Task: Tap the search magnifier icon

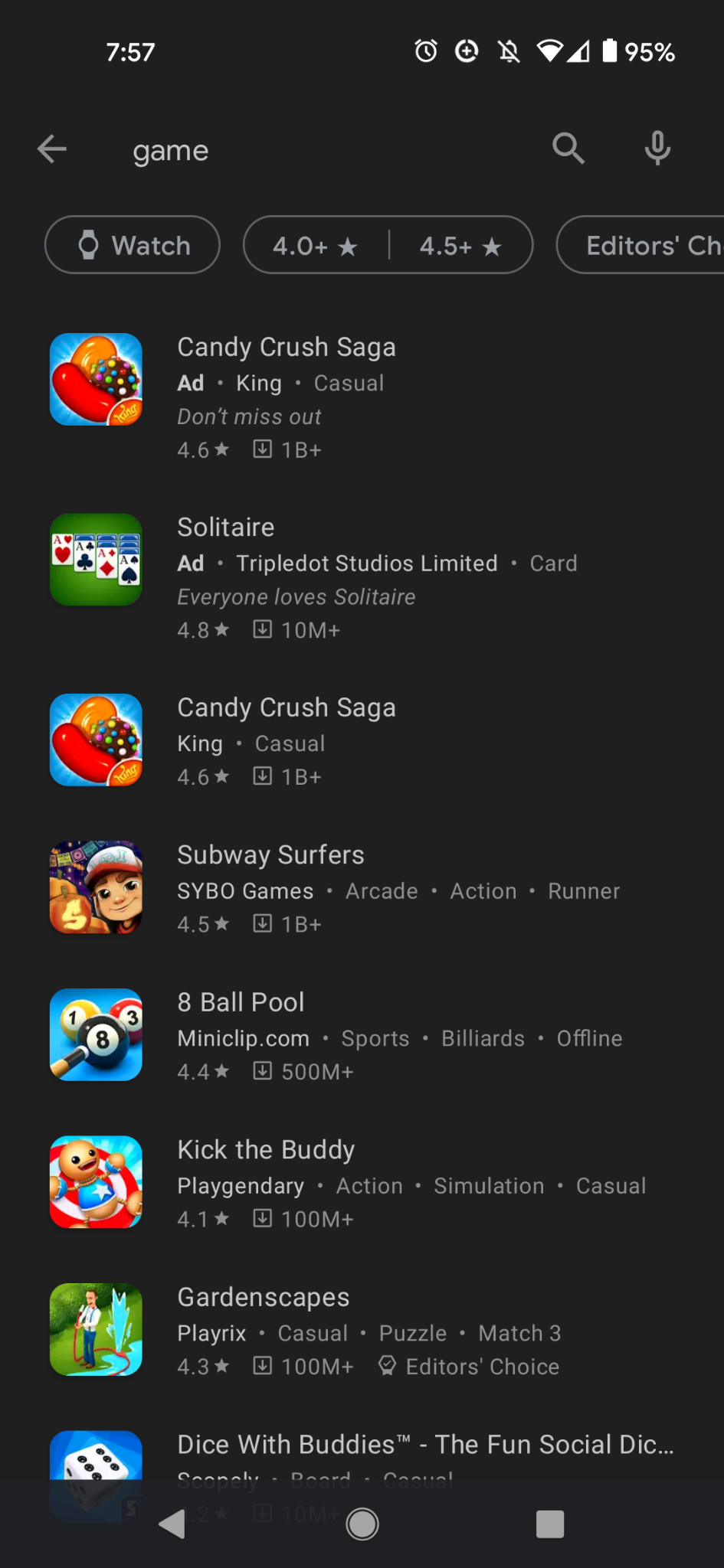Action: click(x=568, y=149)
